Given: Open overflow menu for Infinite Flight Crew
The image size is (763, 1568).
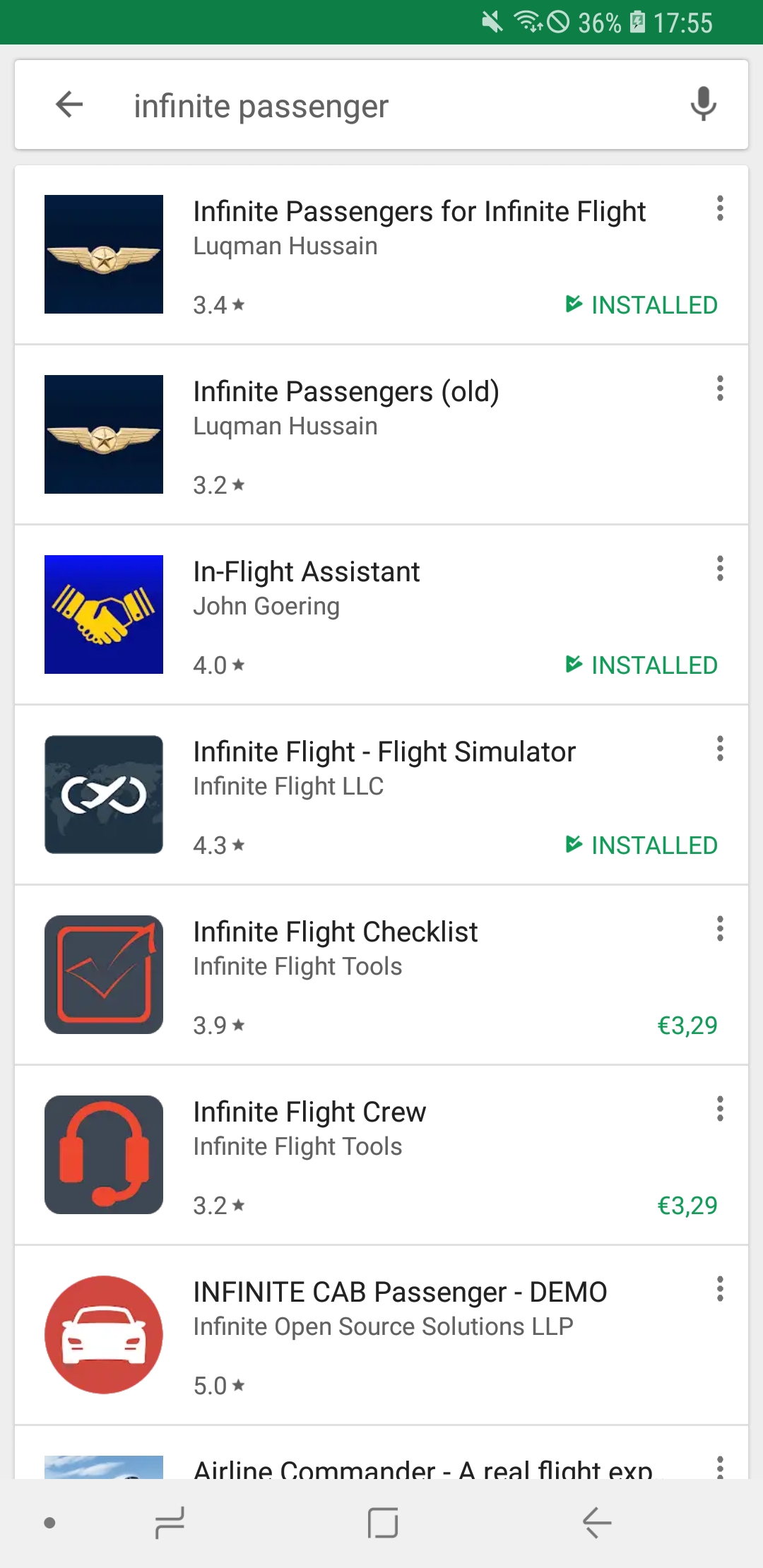Looking at the screenshot, I should coord(720,1109).
